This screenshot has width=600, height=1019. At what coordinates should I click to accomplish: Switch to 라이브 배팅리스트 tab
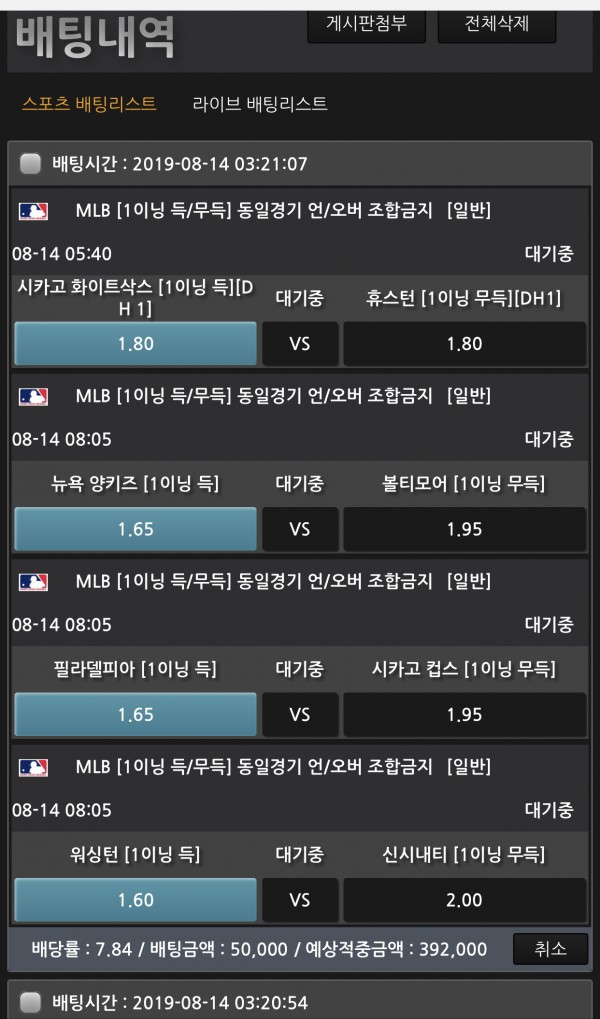[260, 104]
